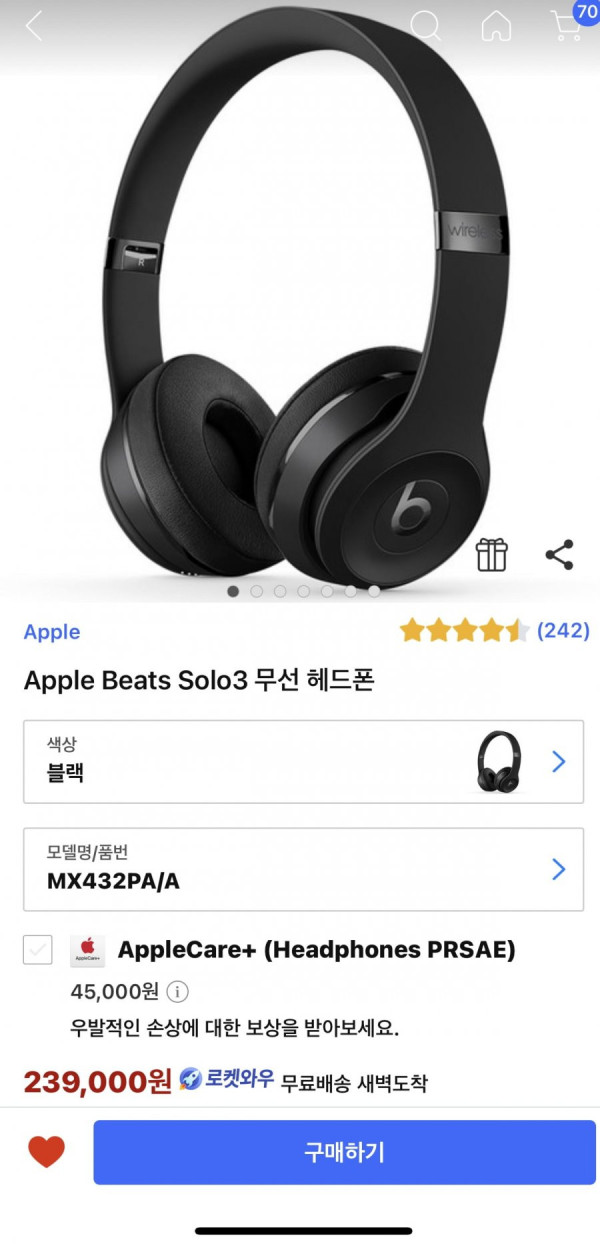The image size is (600, 1246).
Task: Go to the home page icon
Action: [x=496, y=27]
